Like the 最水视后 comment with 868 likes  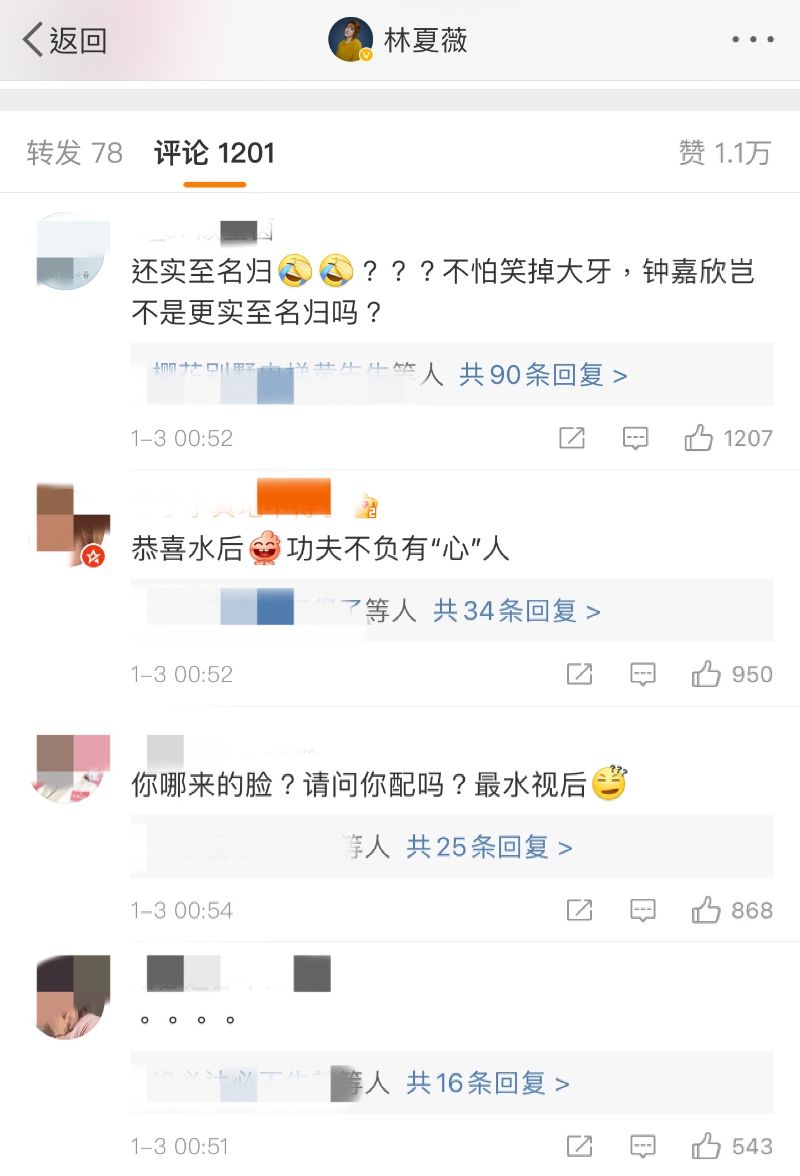pos(706,910)
